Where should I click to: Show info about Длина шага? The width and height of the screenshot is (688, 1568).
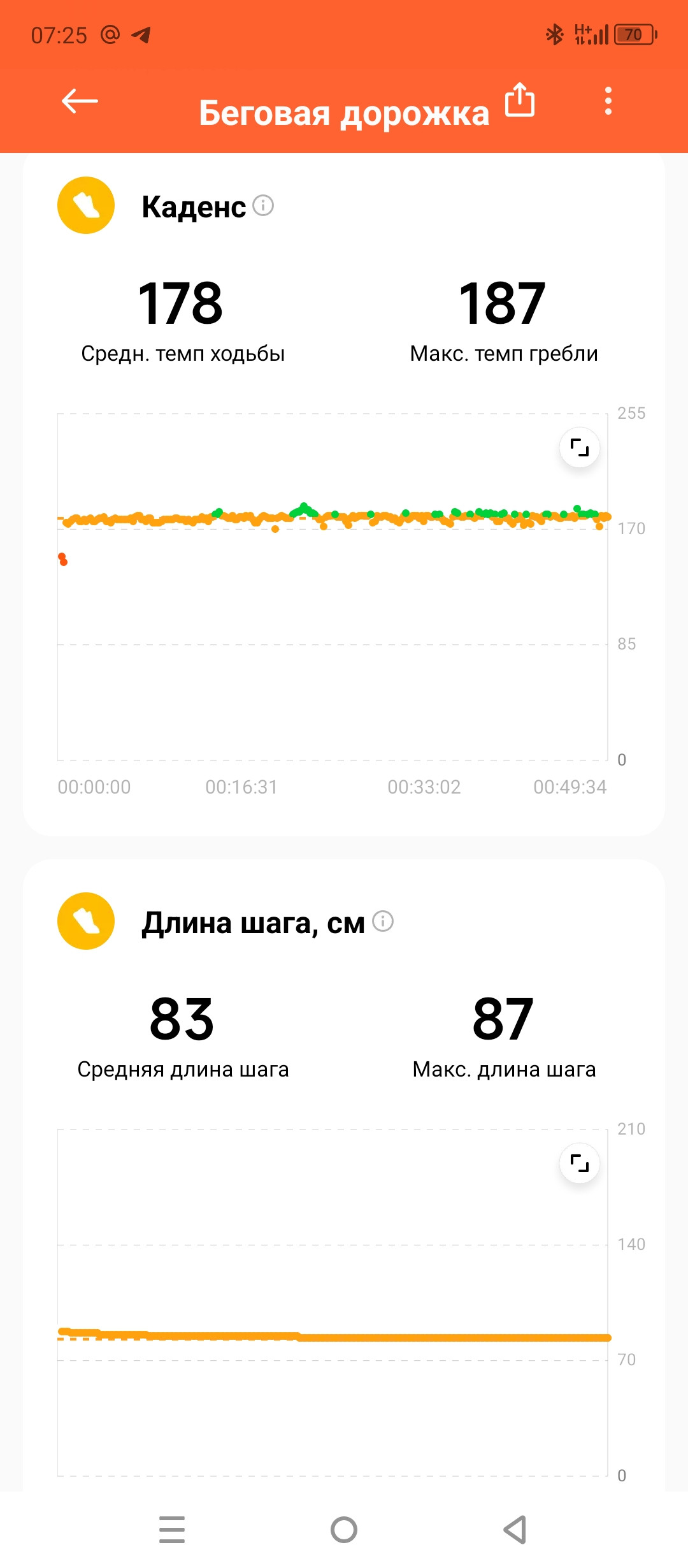coord(383,921)
